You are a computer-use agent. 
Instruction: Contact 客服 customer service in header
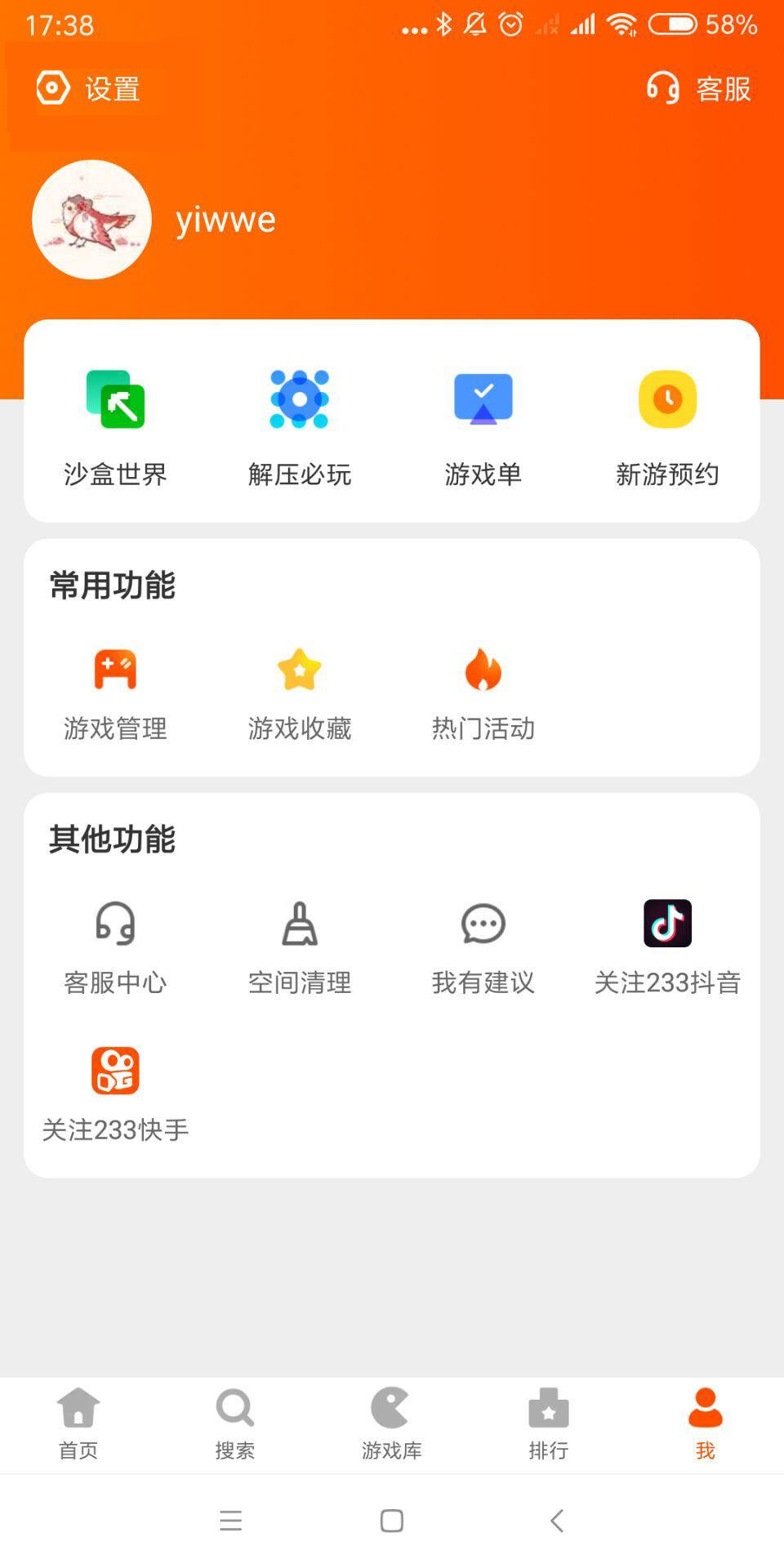[x=699, y=88]
